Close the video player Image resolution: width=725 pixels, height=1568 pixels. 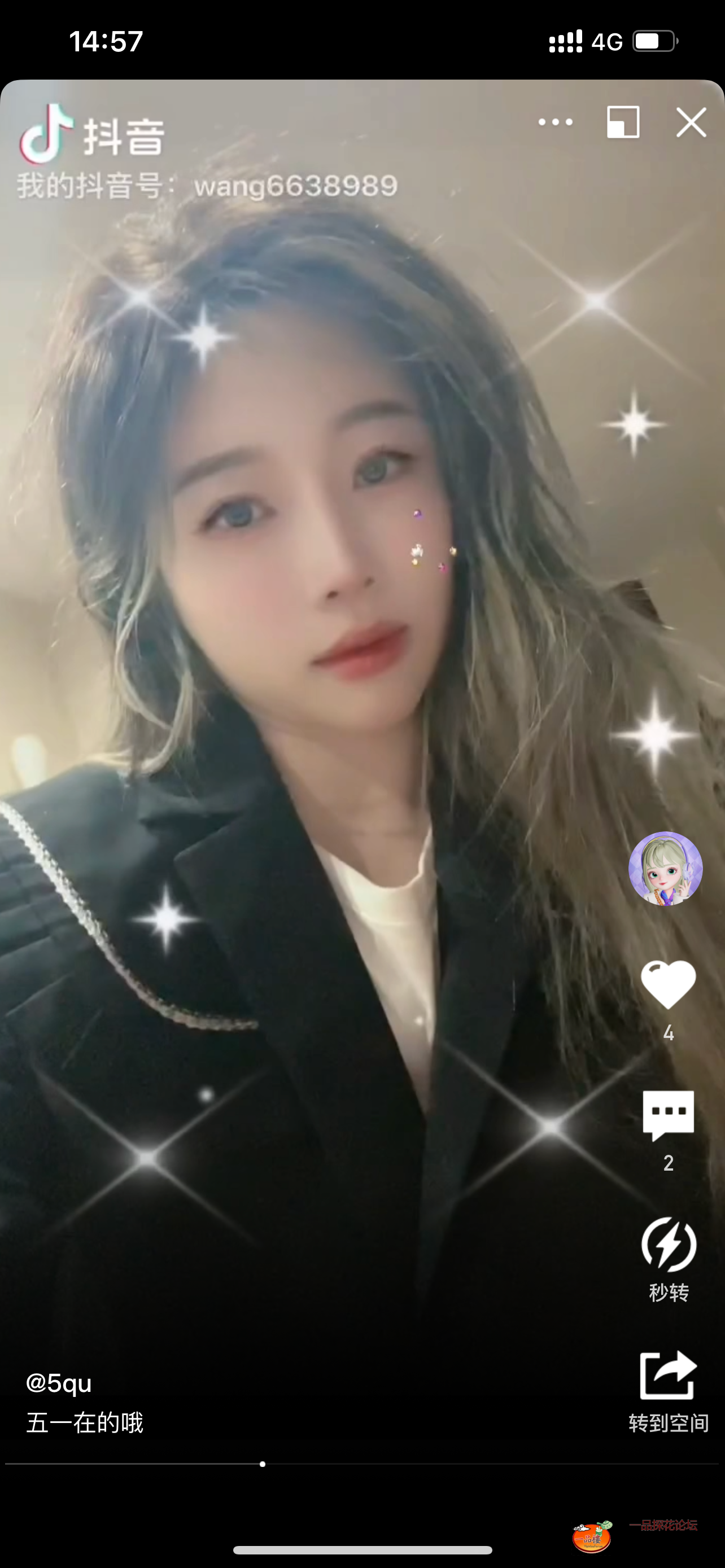pos(691,122)
